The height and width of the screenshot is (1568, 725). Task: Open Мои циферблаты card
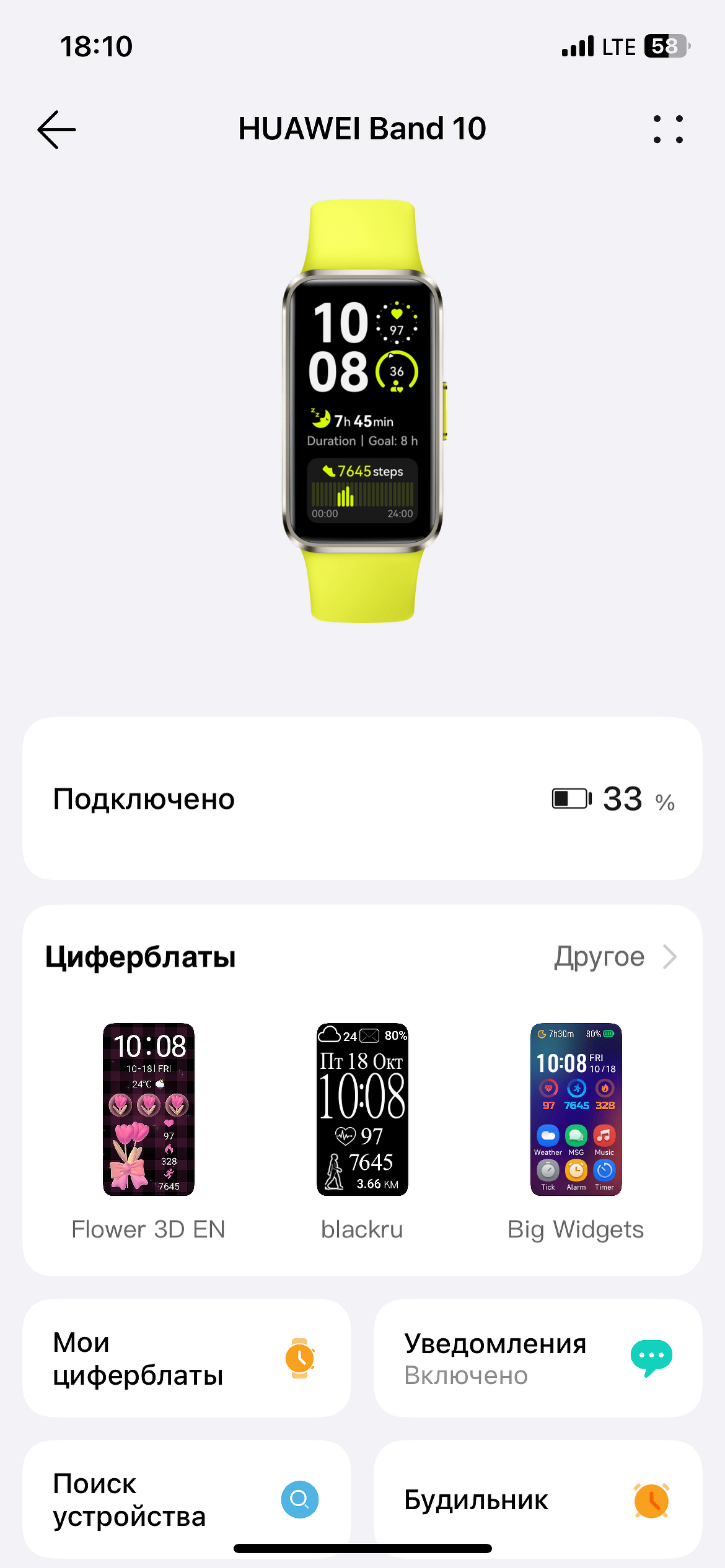tap(187, 1358)
